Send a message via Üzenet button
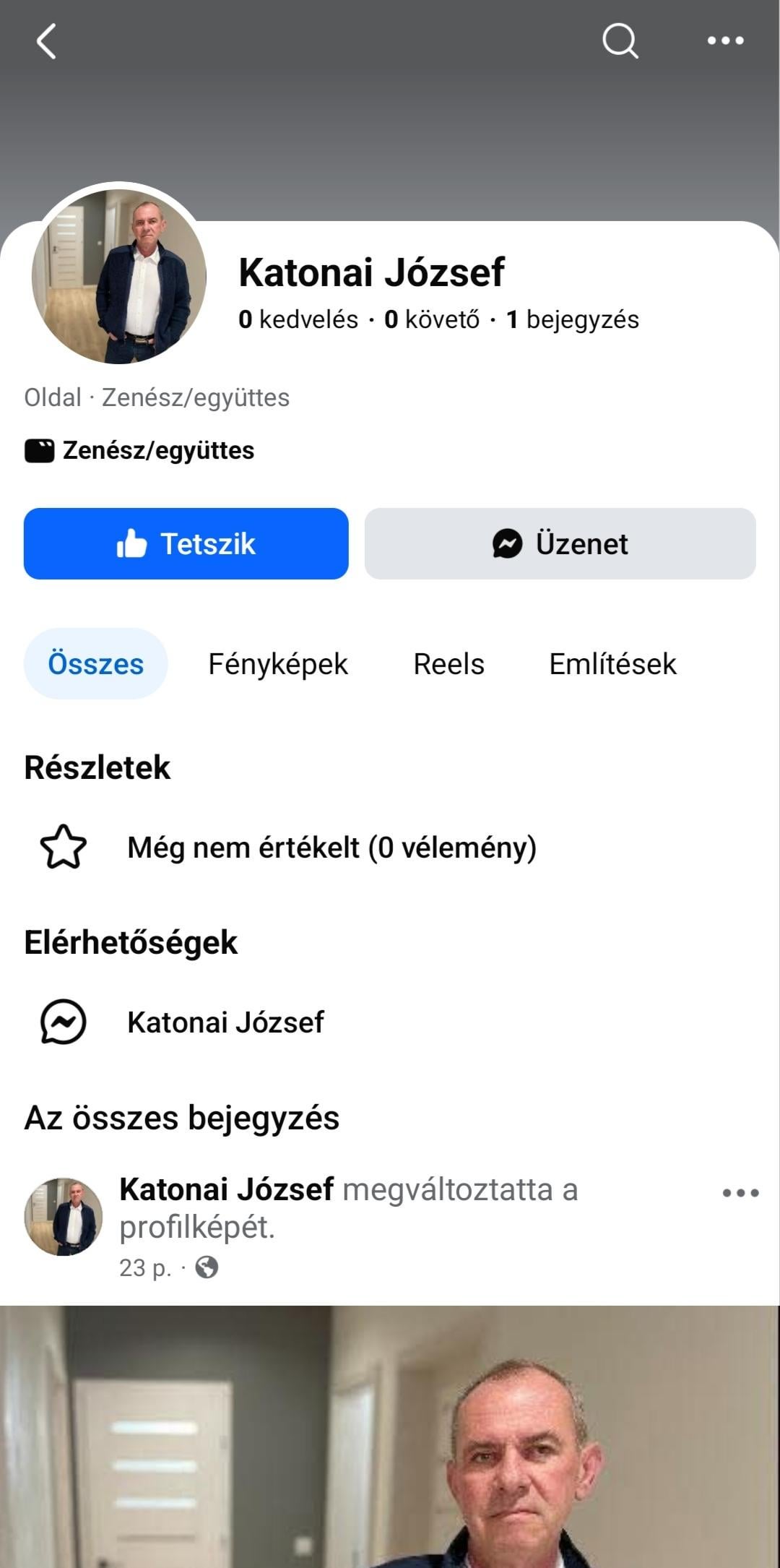 point(560,543)
